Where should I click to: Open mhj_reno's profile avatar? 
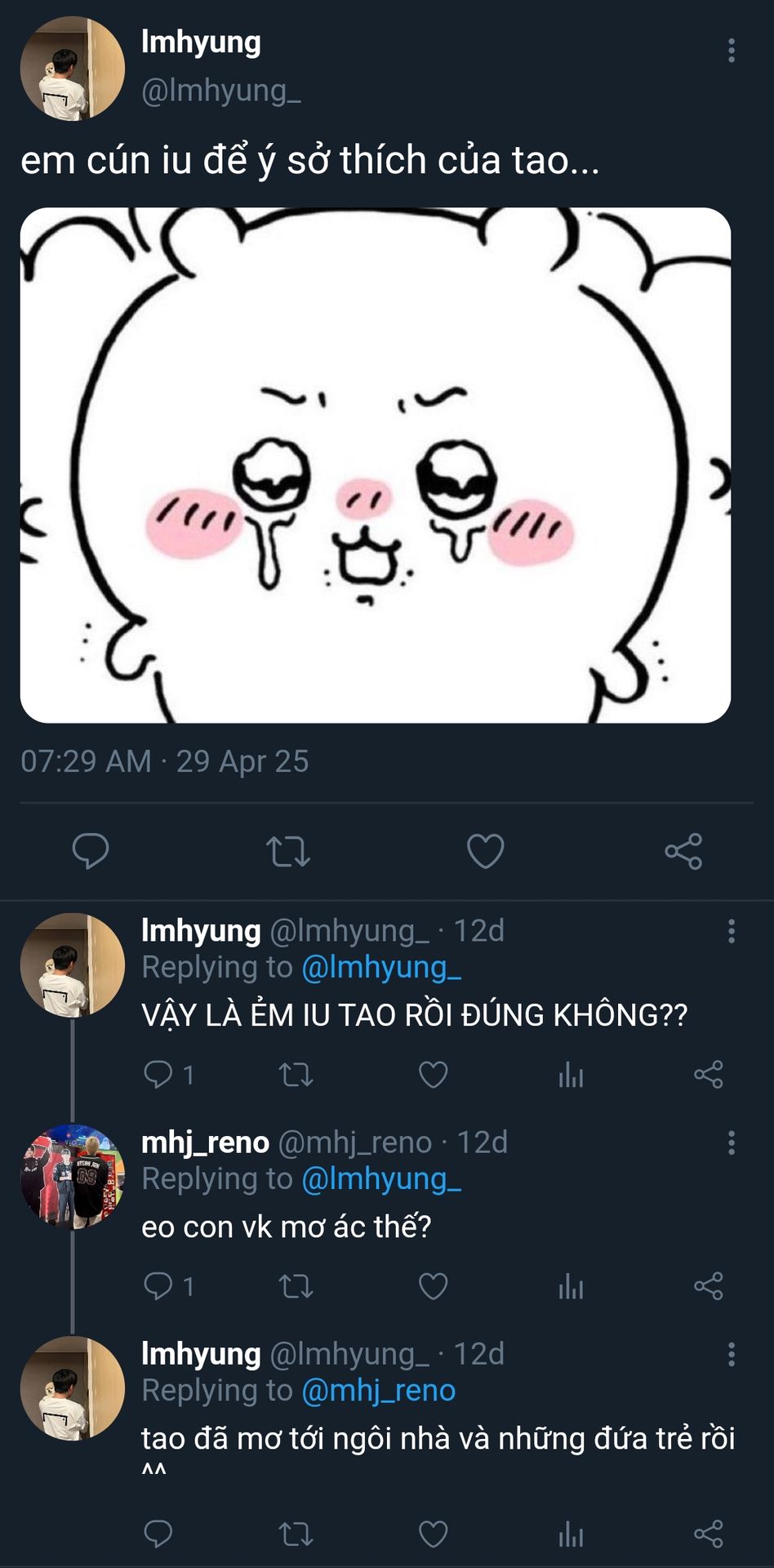point(73,1177)
